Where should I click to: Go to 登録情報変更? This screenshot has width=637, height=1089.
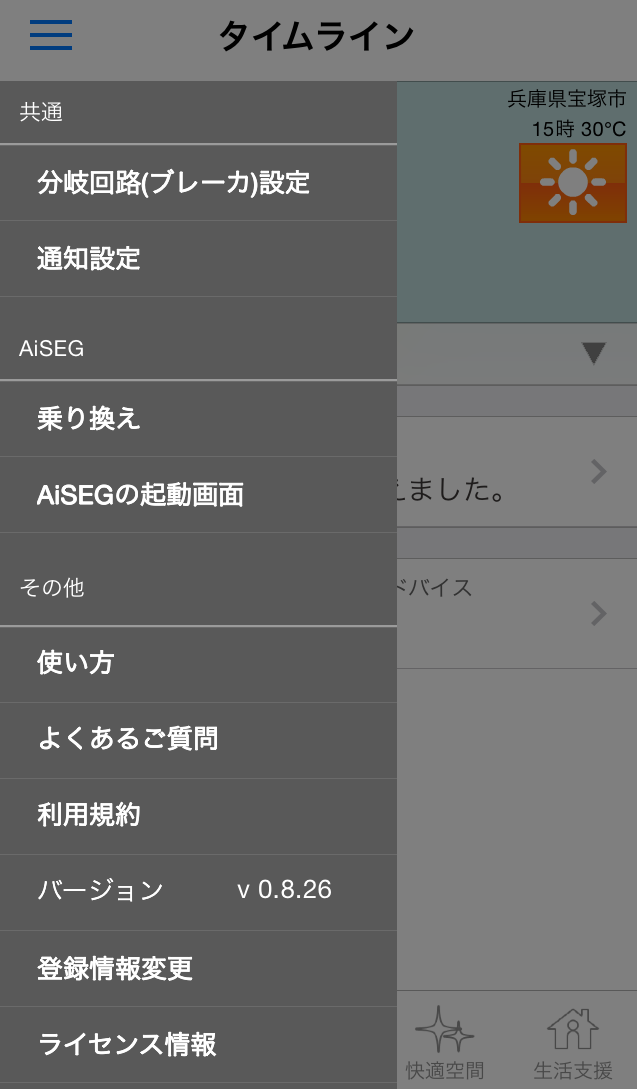pyautogui.click(x=115, y=969)
